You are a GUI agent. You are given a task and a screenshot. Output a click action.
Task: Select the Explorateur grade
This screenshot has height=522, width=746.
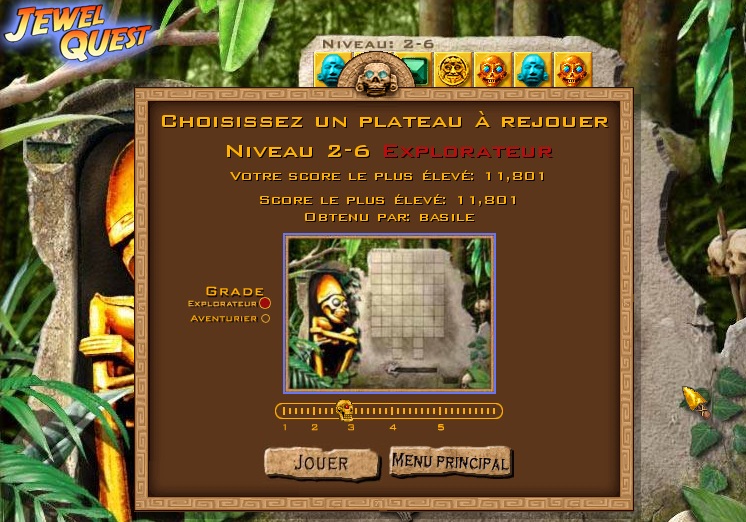pos(265,303)
